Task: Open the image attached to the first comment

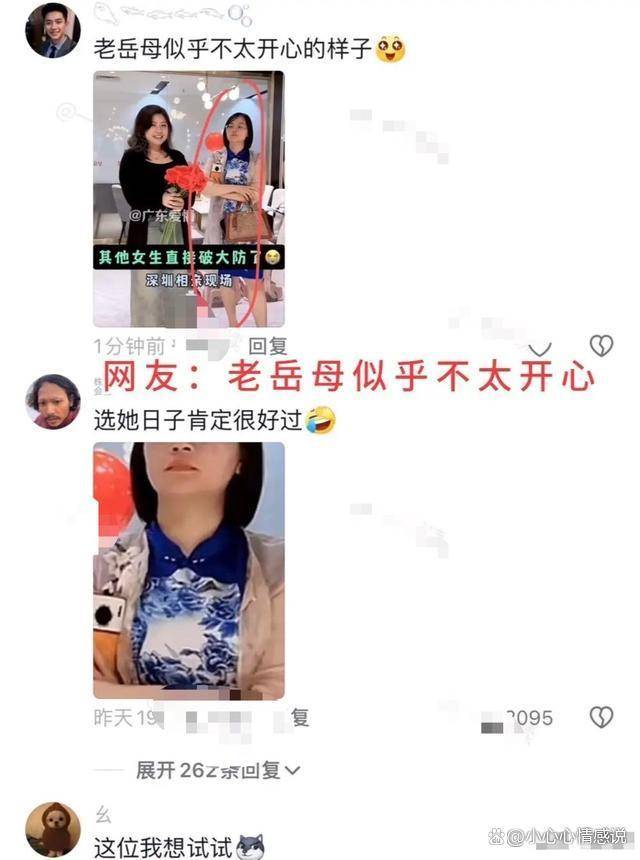Action: (x=189, y=199)
